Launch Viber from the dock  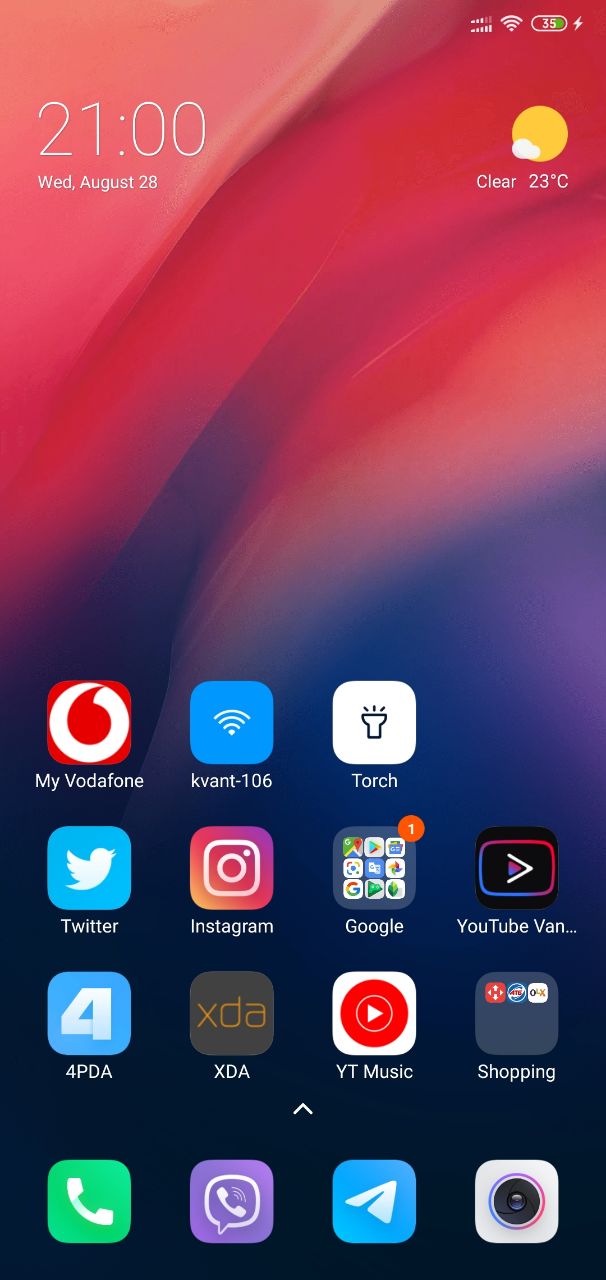click(232, 1201)
